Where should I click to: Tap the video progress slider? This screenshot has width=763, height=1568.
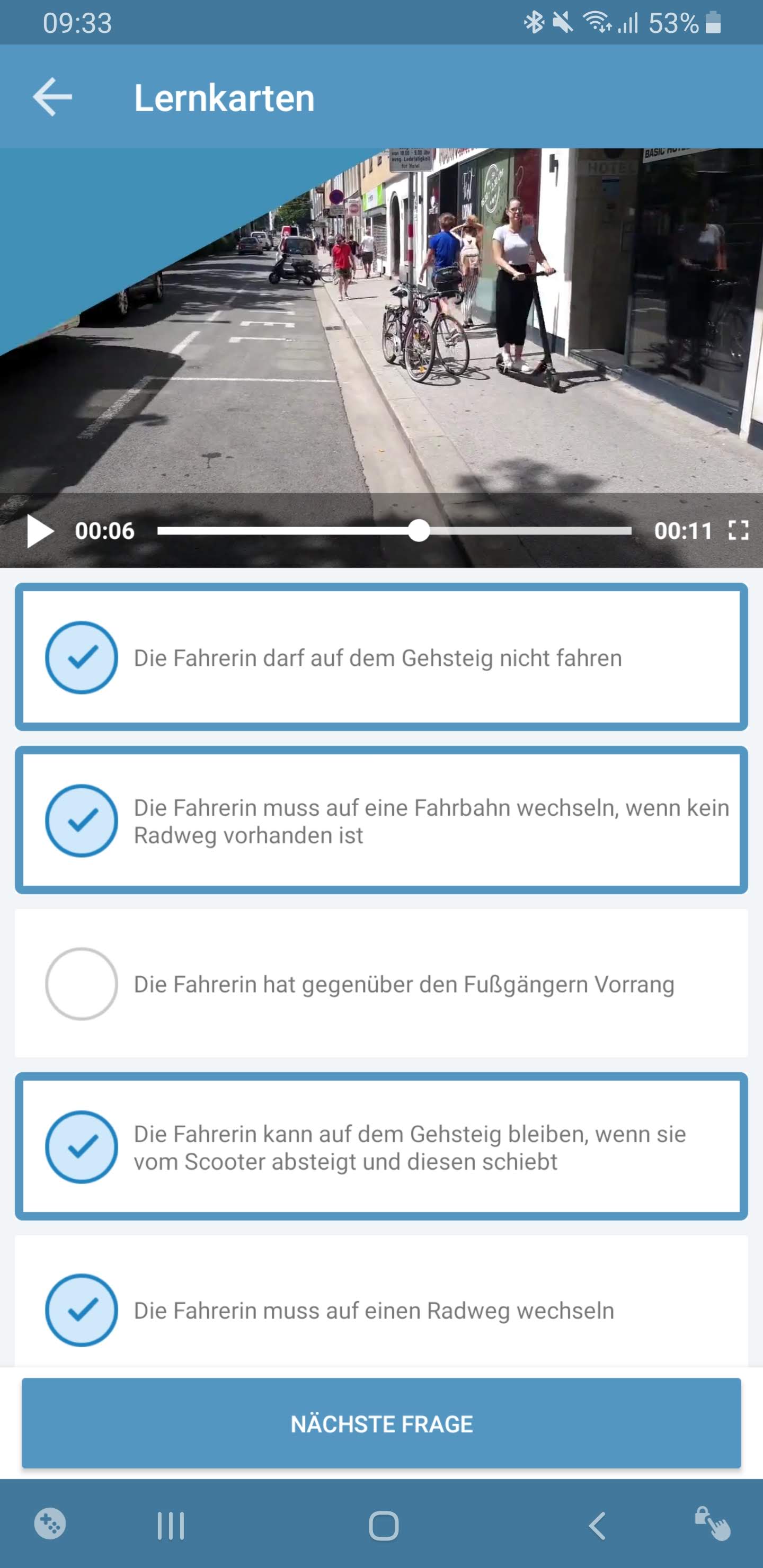(394, 531)
